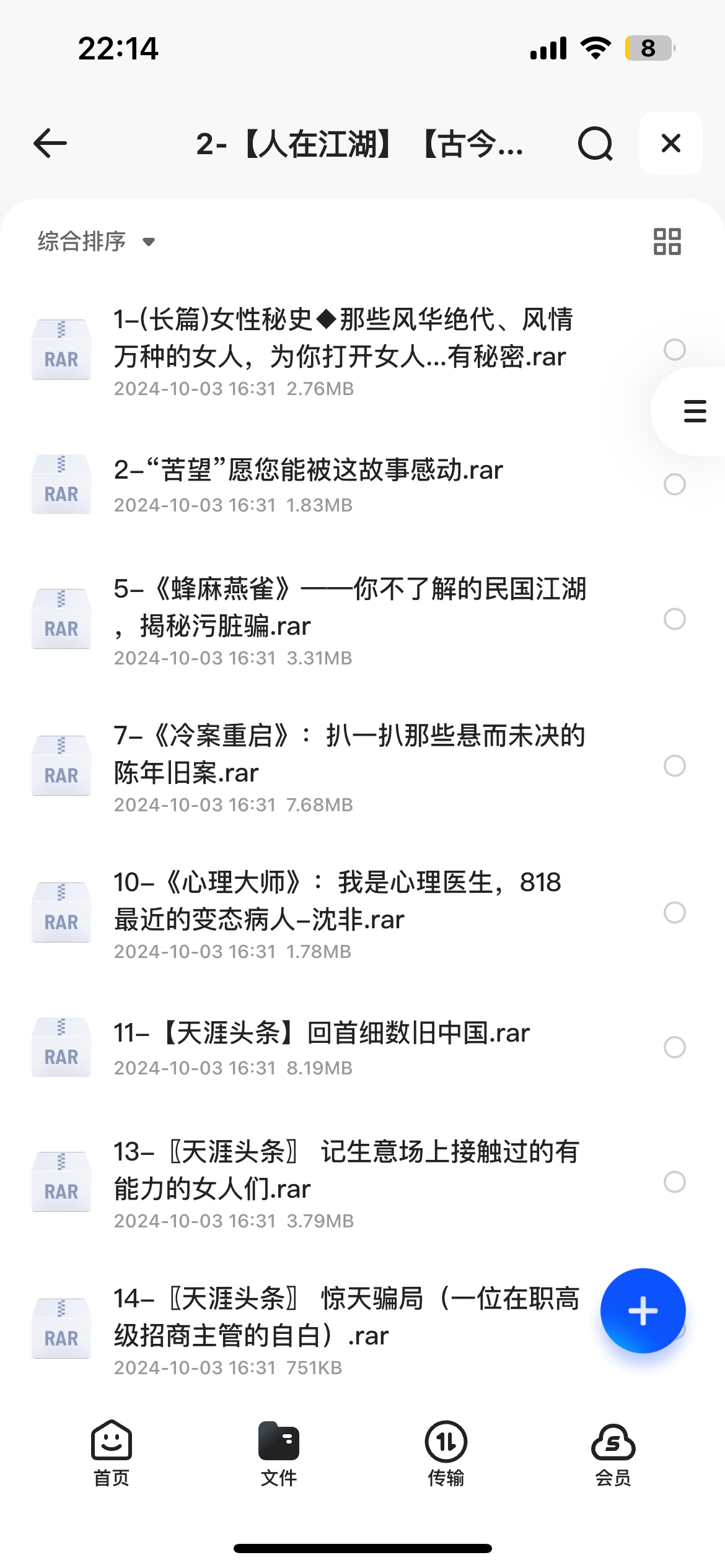Close this folder with the X button
The image size is (725, 1568).
tap(671, 143)
